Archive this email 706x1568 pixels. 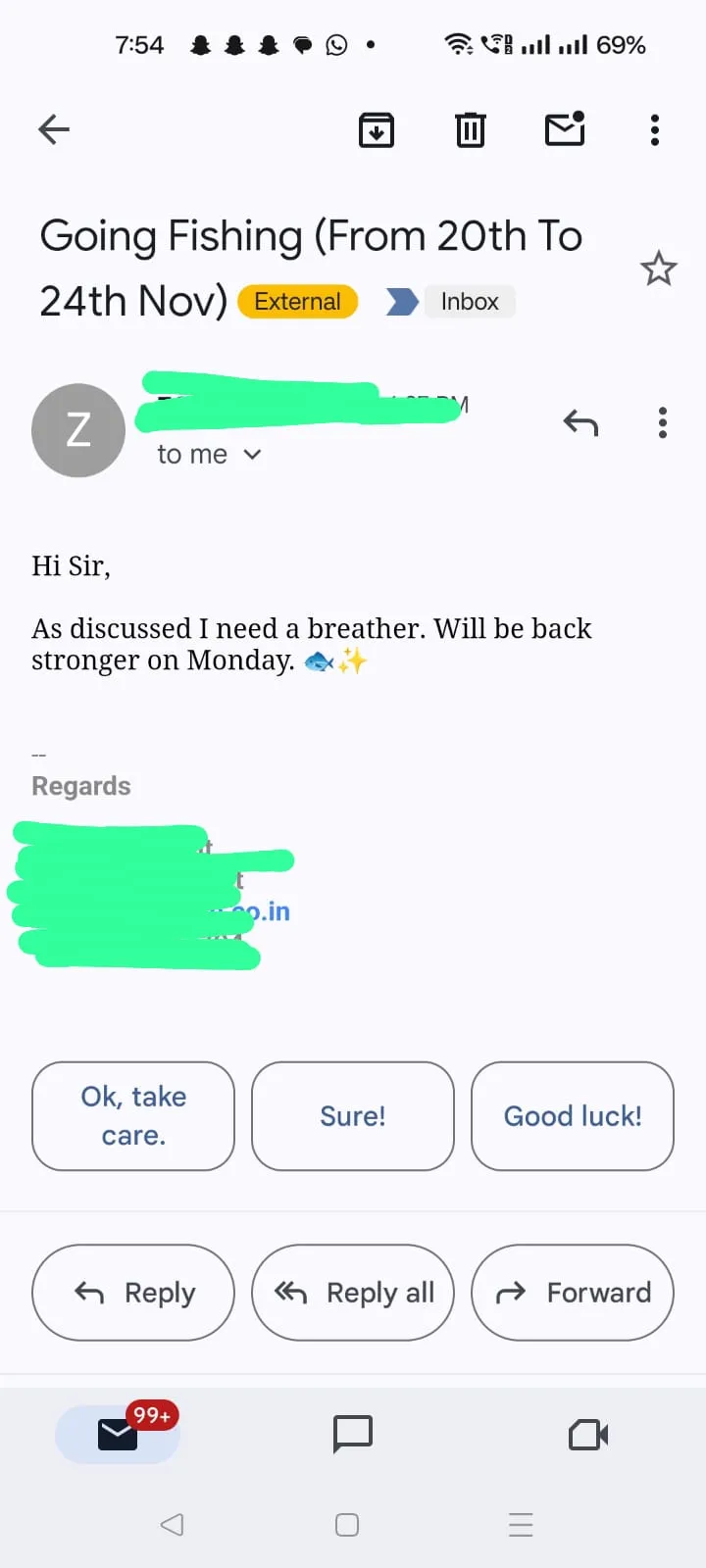[377, 129]
